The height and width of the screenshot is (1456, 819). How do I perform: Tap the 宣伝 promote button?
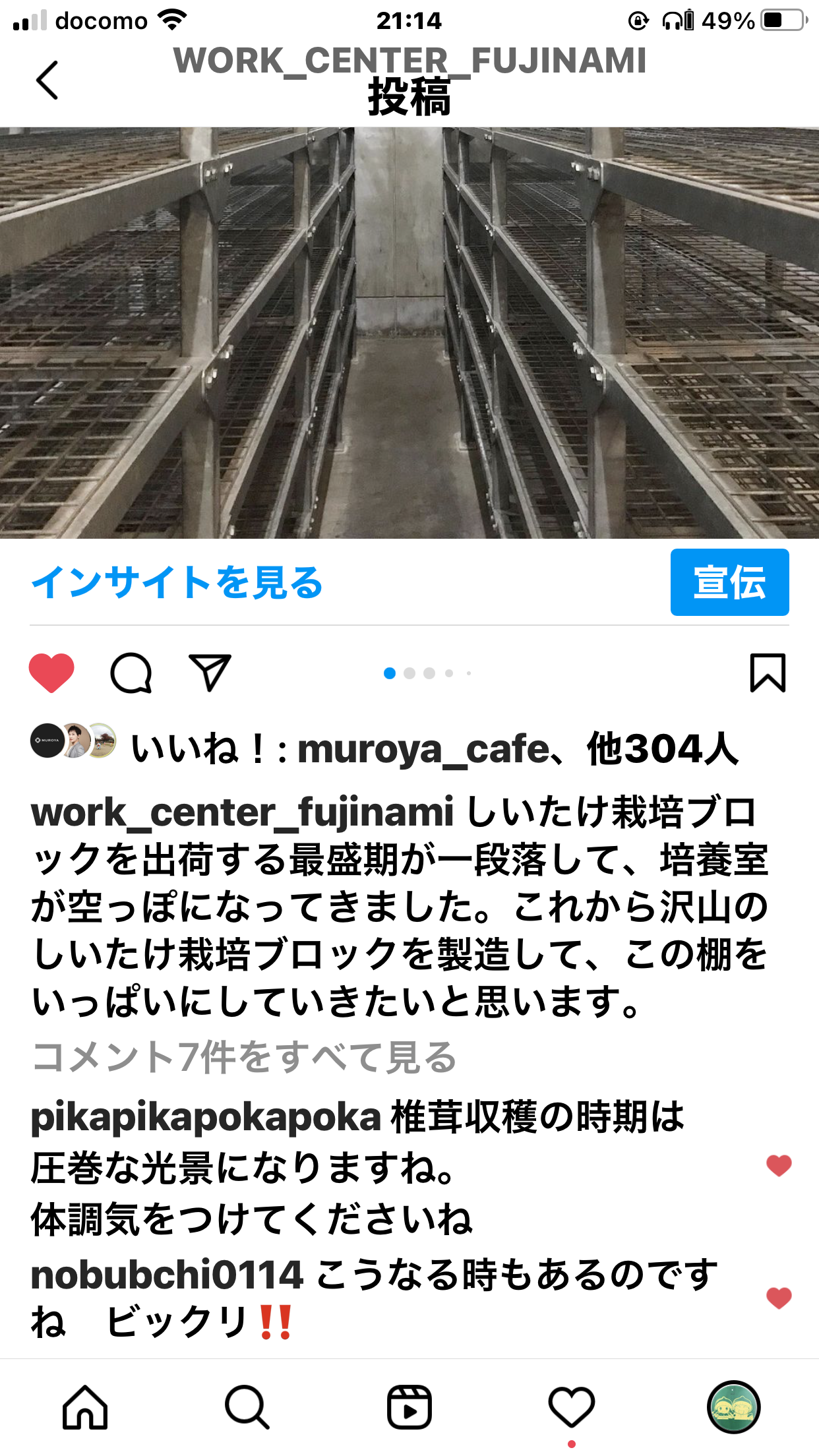(x=729, y=582)
